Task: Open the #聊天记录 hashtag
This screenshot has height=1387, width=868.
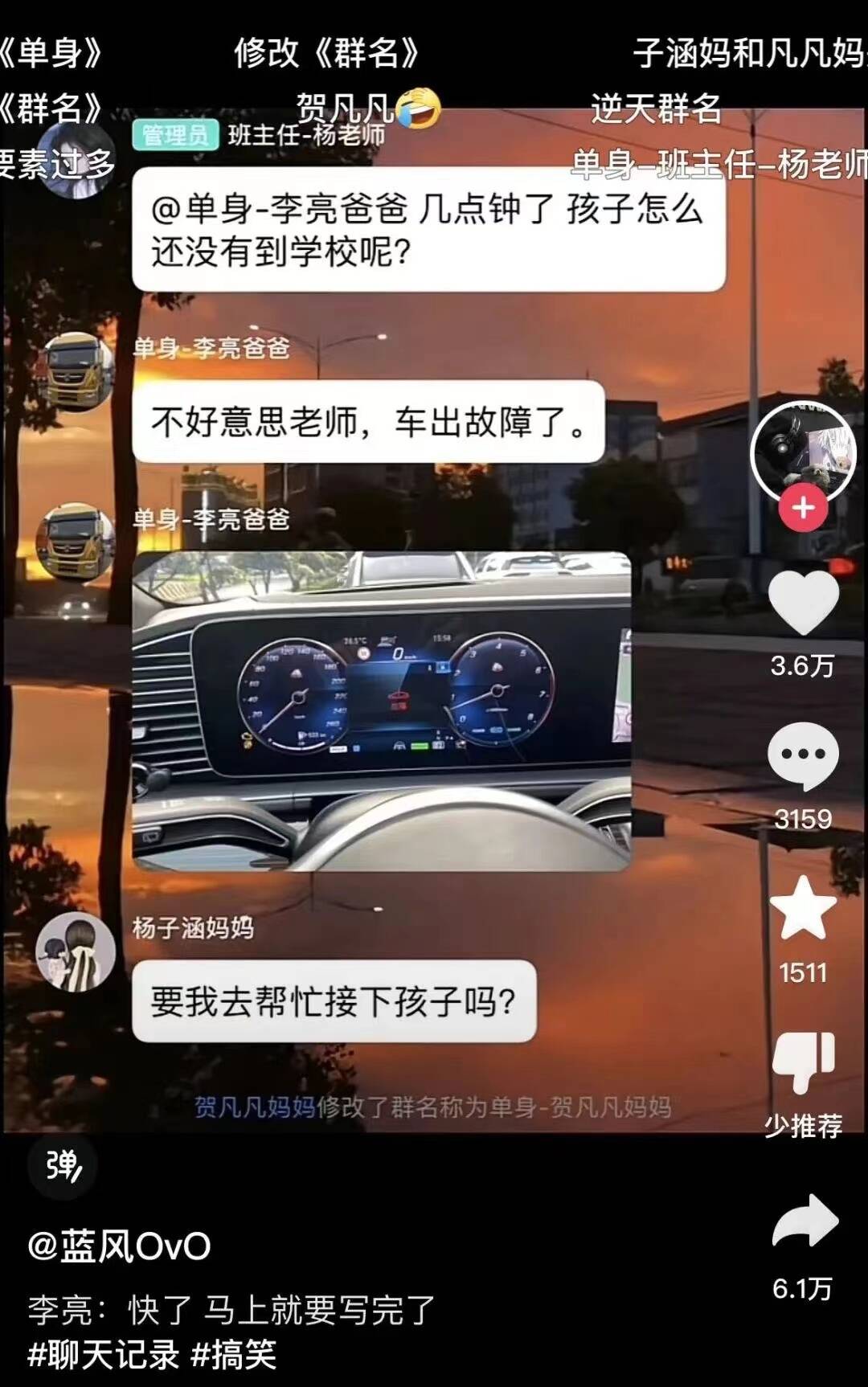Action: click(x=103, y=1355)
